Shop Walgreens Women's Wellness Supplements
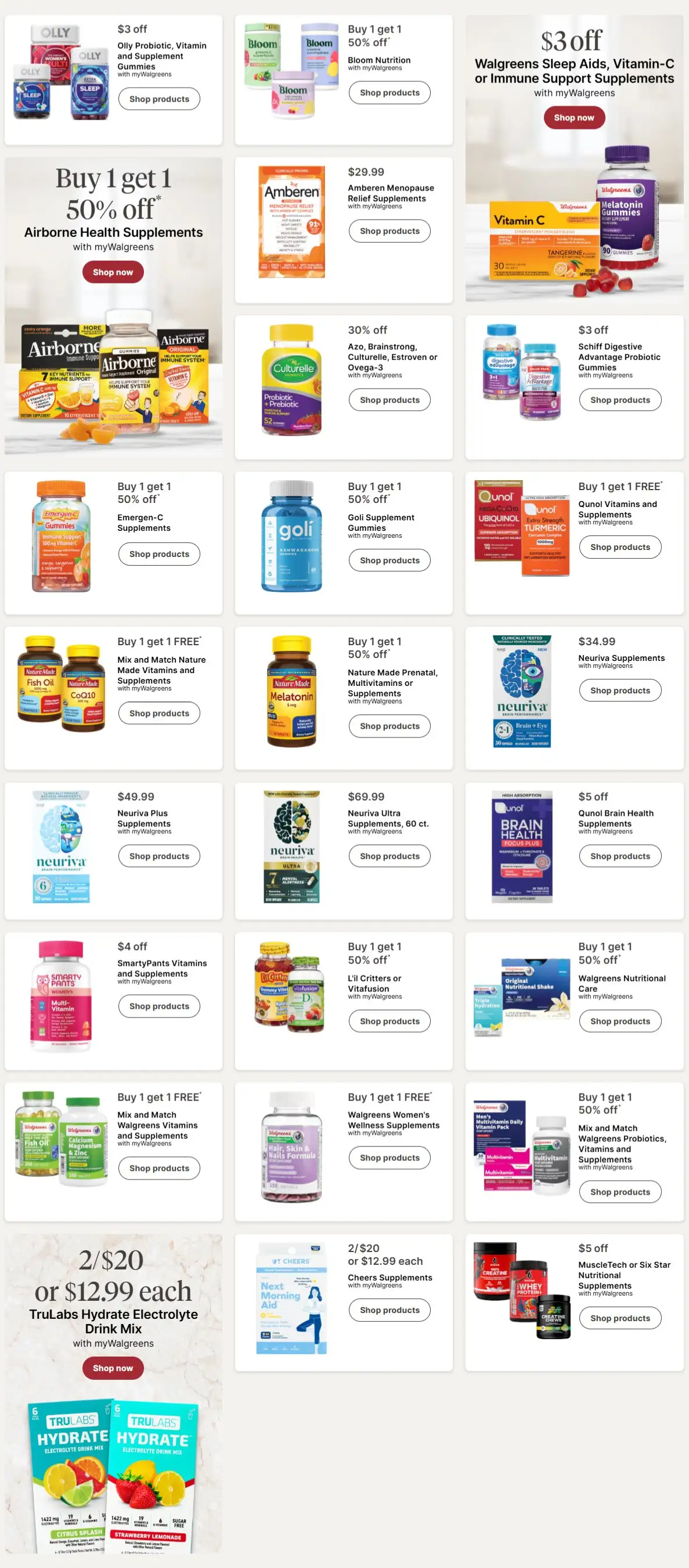Image resolution: width=689 pixels, height=1568 pixels. [x=389, y=1158]
